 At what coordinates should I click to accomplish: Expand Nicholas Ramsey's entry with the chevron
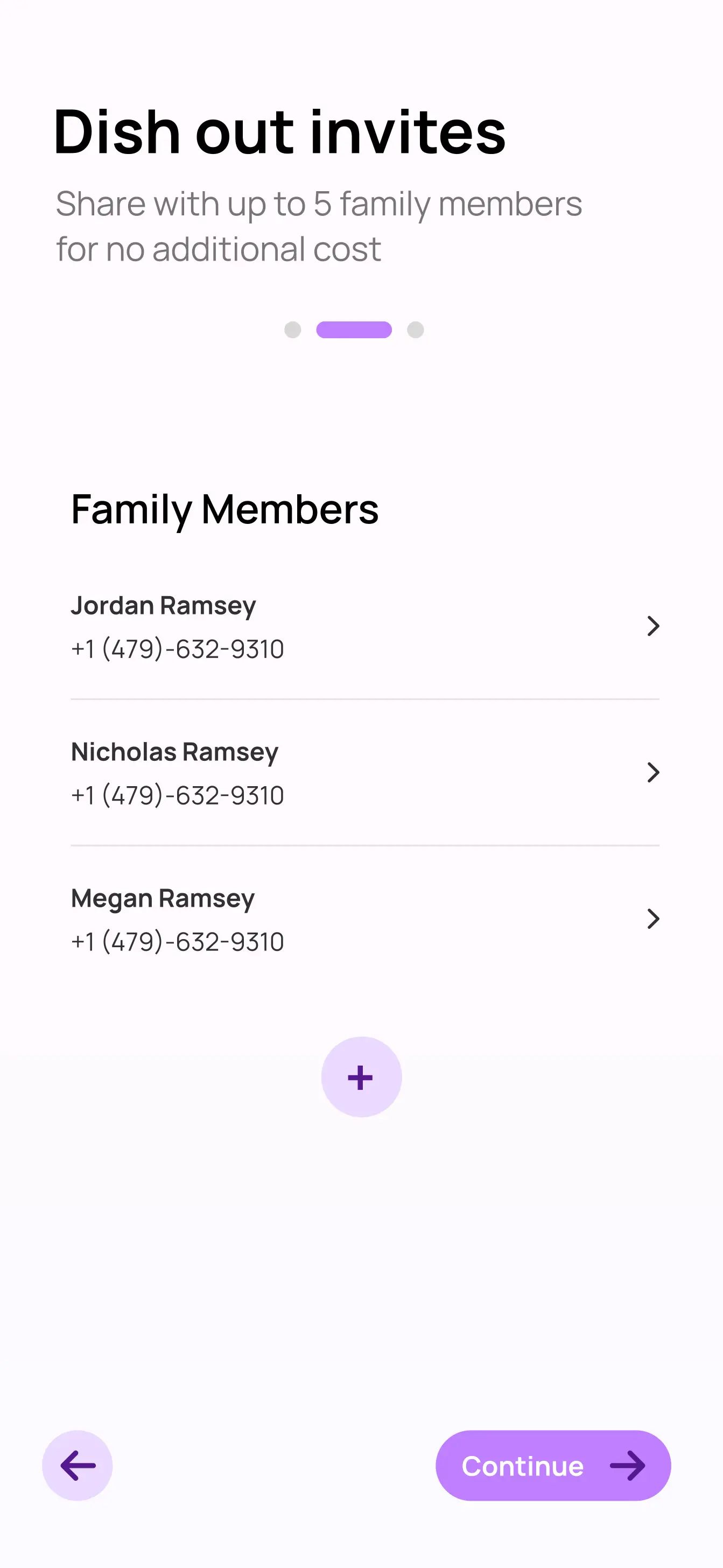click(x=652, y=773)
